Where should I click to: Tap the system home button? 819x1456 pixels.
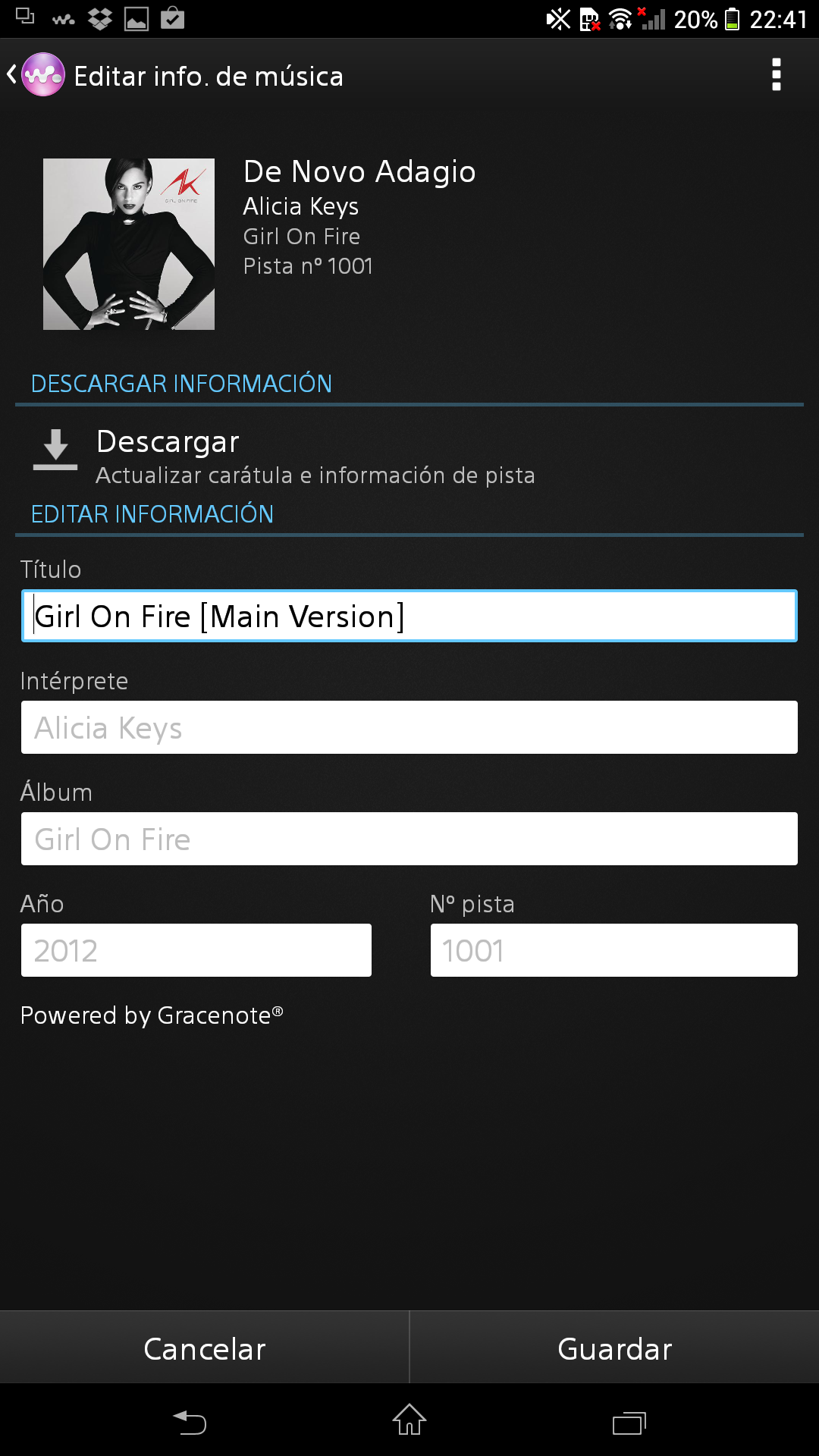pos(409,1420)
